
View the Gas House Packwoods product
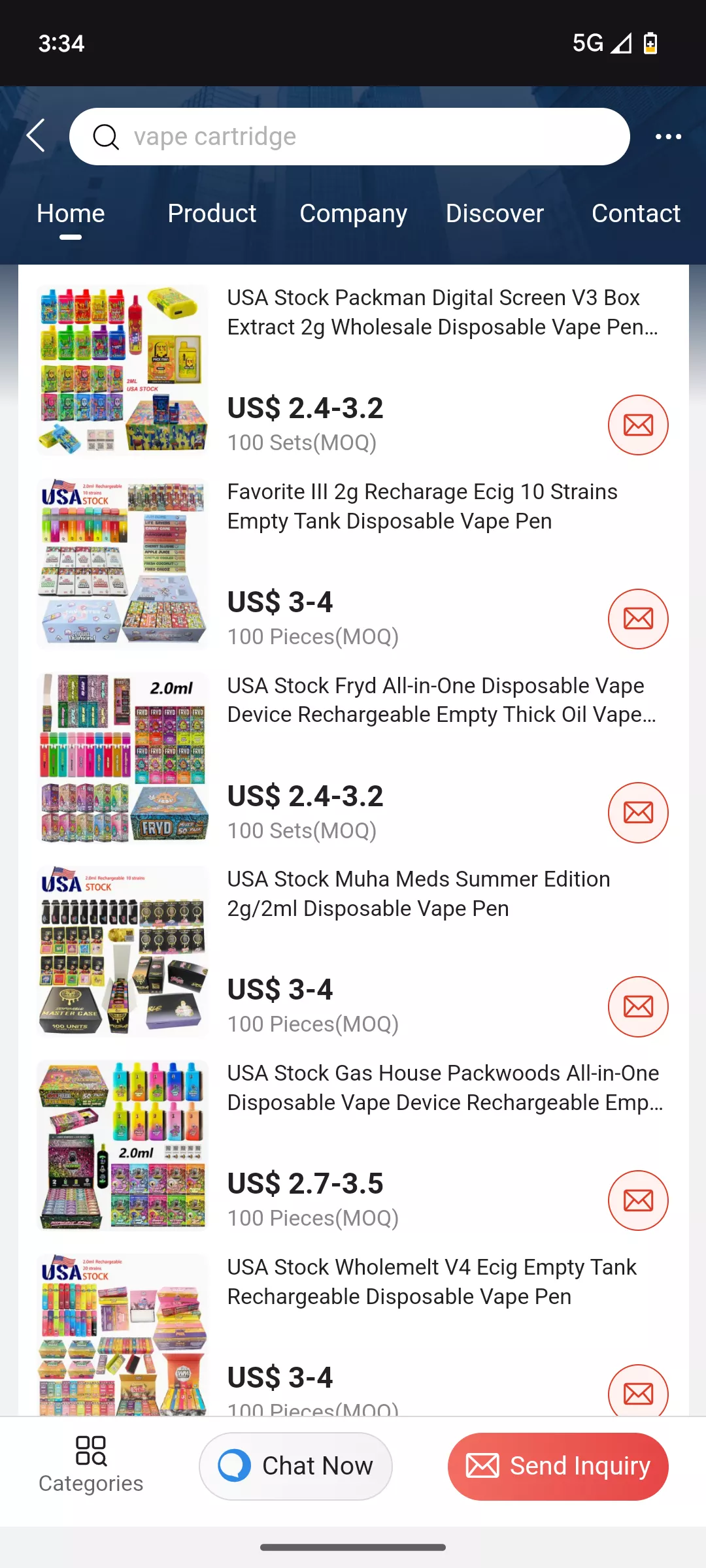coord(445,1088)
